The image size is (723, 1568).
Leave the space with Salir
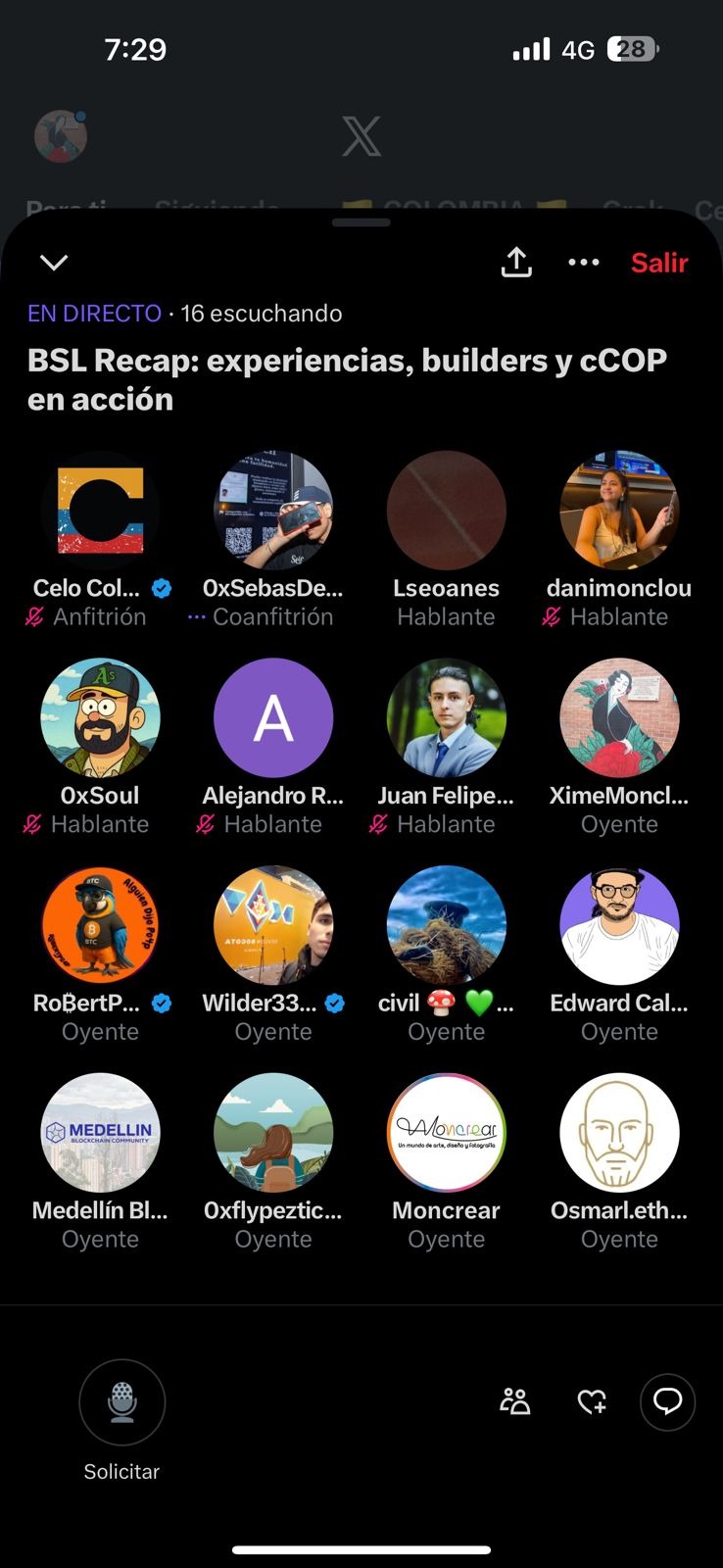point(659,263)
